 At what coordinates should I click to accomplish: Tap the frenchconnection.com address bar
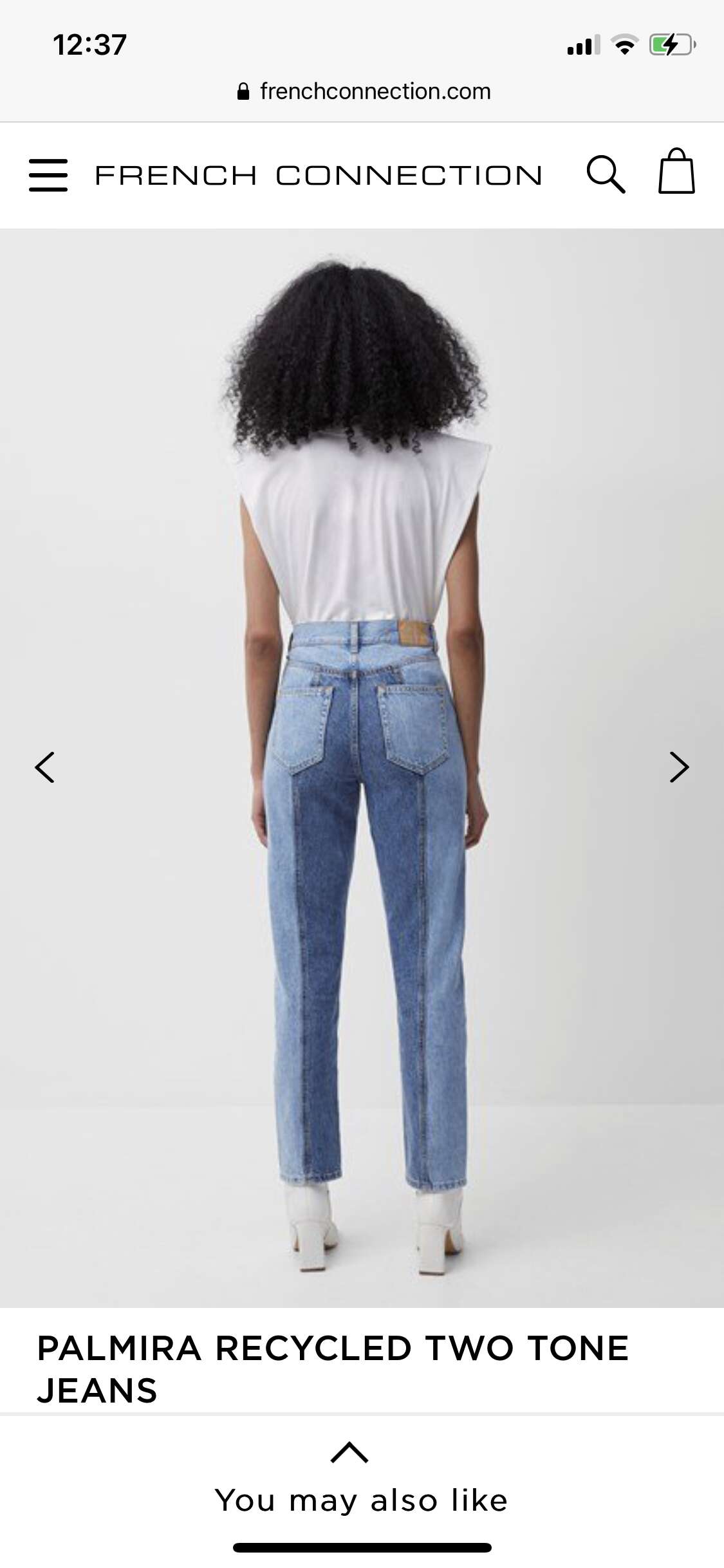[x=363, y=91]
